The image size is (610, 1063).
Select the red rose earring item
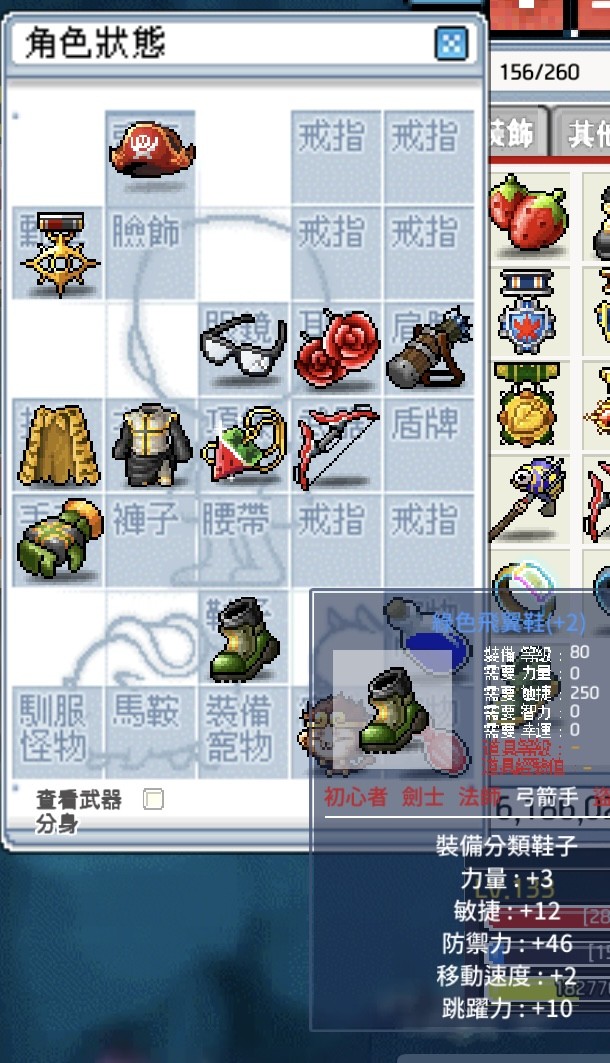(337, 348)
